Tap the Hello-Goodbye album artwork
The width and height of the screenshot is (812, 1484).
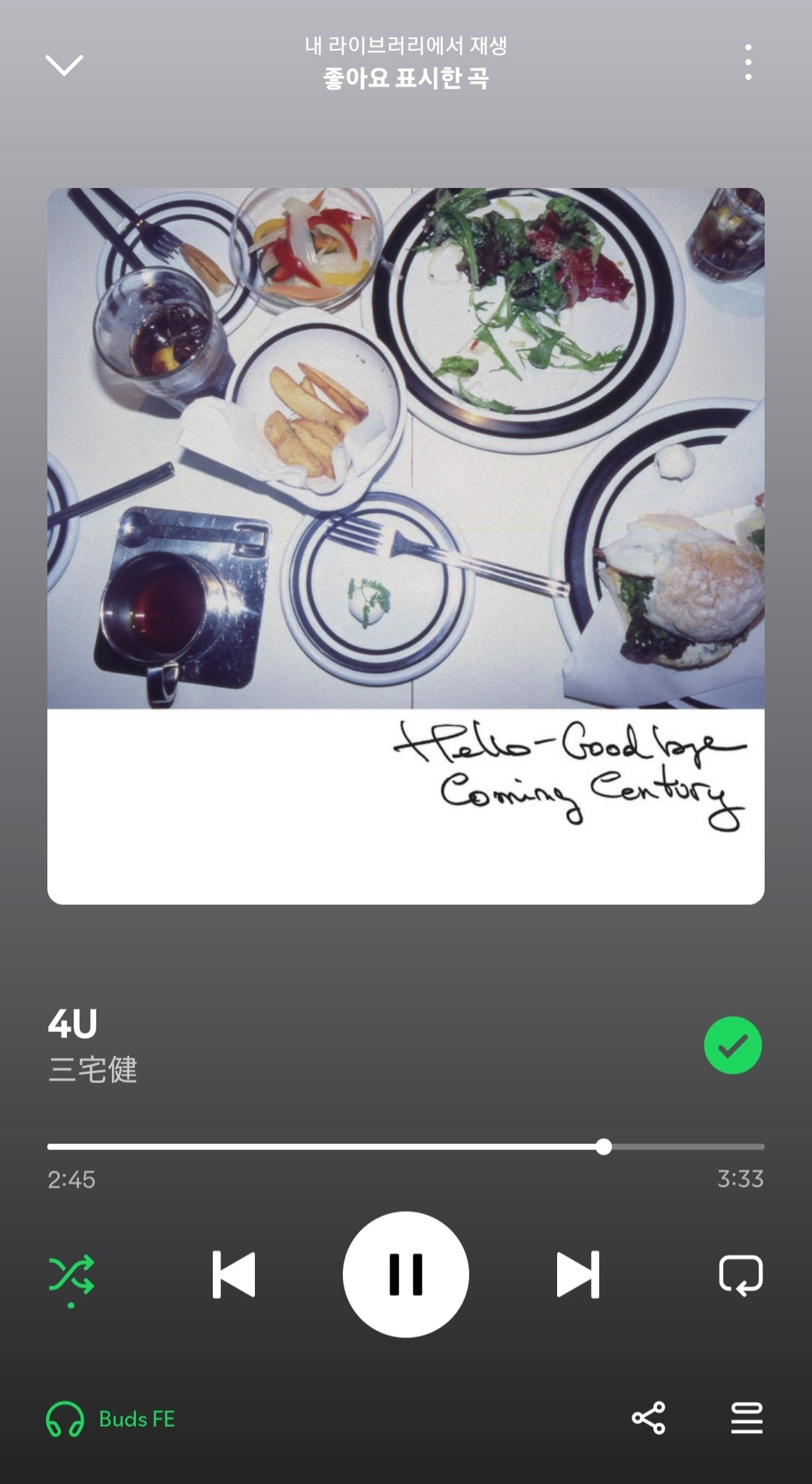click(406, 546)
